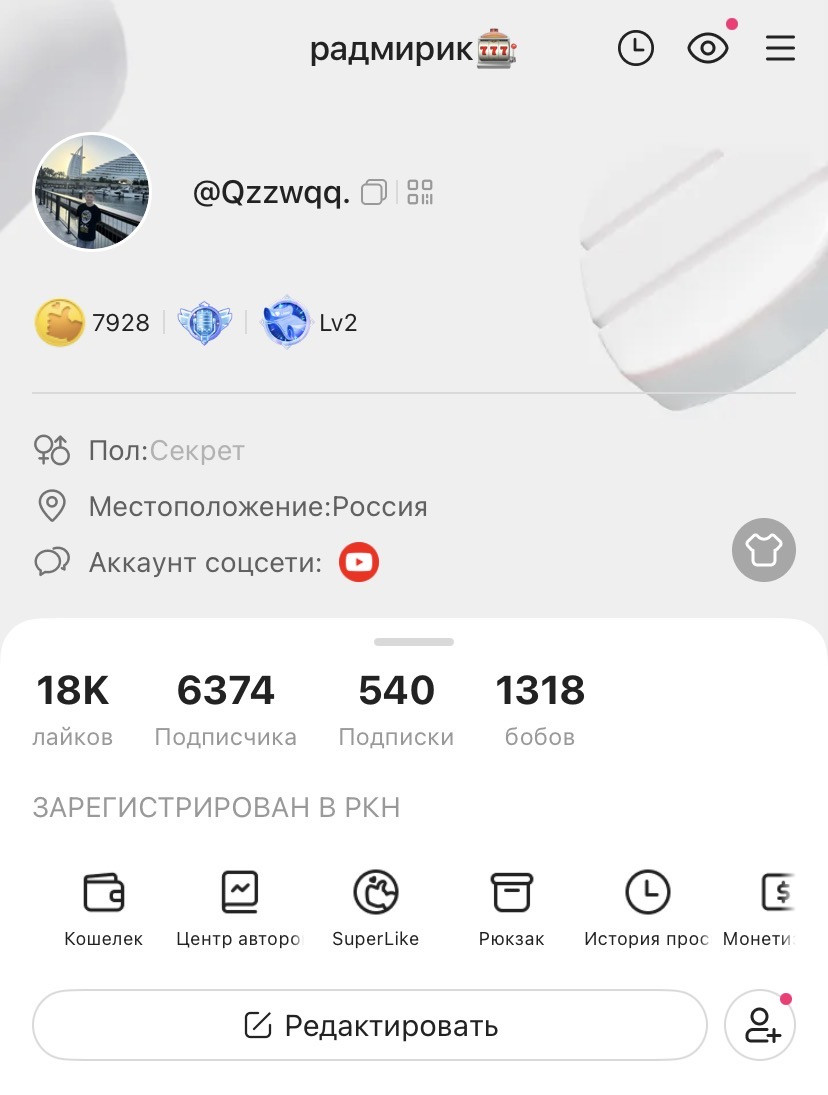Tap Редактировать to edit profile
The image size is (828, 1095).
click(370, 1025)
